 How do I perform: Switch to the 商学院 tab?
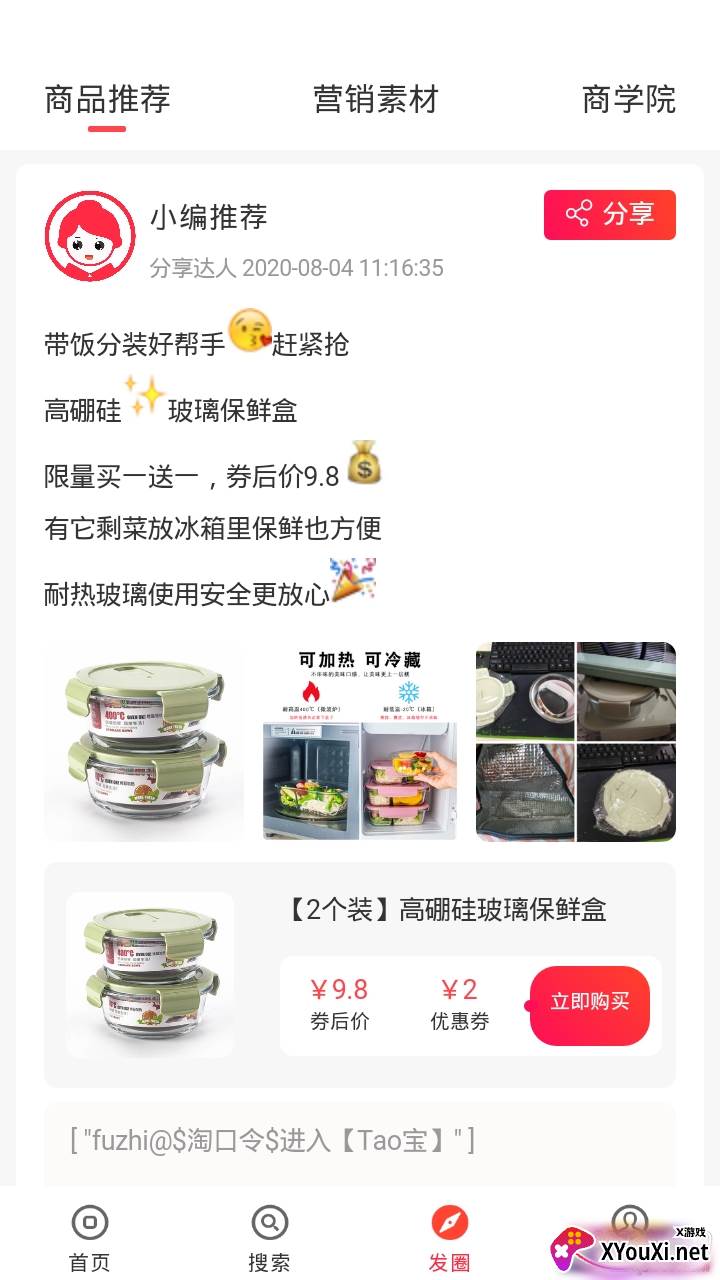click(x=628, y=100)
